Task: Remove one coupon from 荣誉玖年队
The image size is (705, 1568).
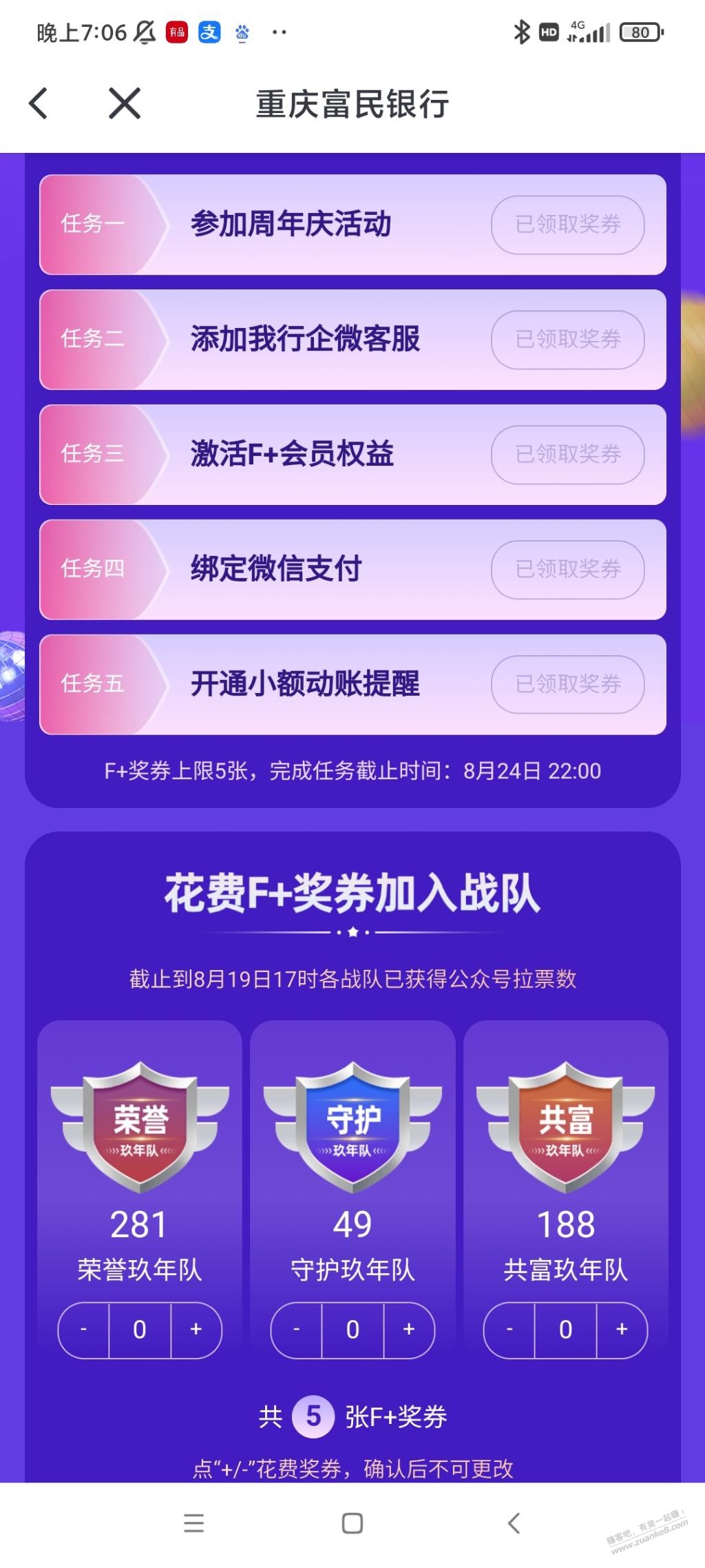Action: 83,1329
